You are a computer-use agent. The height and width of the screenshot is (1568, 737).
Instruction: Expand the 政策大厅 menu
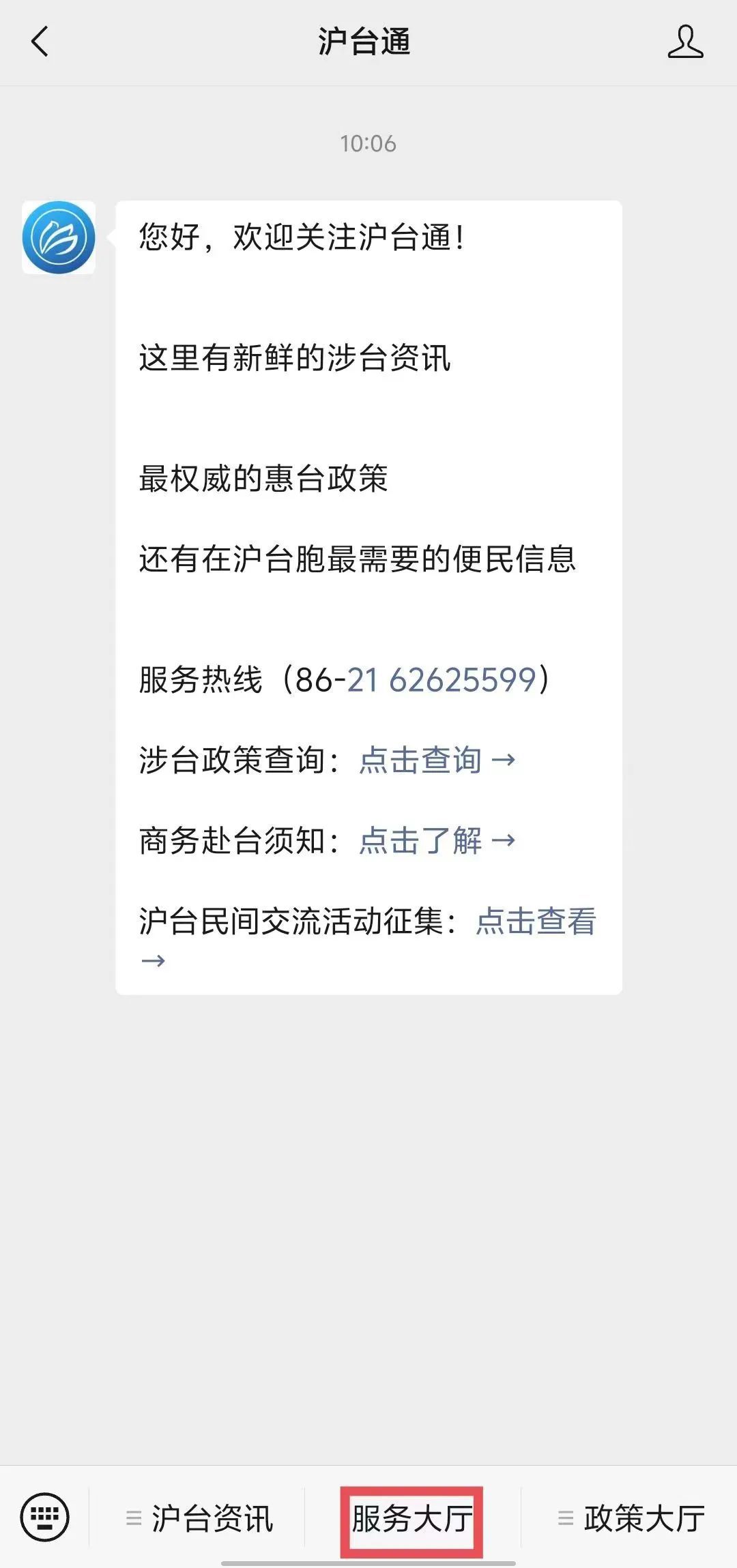pyautogui.click(x=631, y=1518)
